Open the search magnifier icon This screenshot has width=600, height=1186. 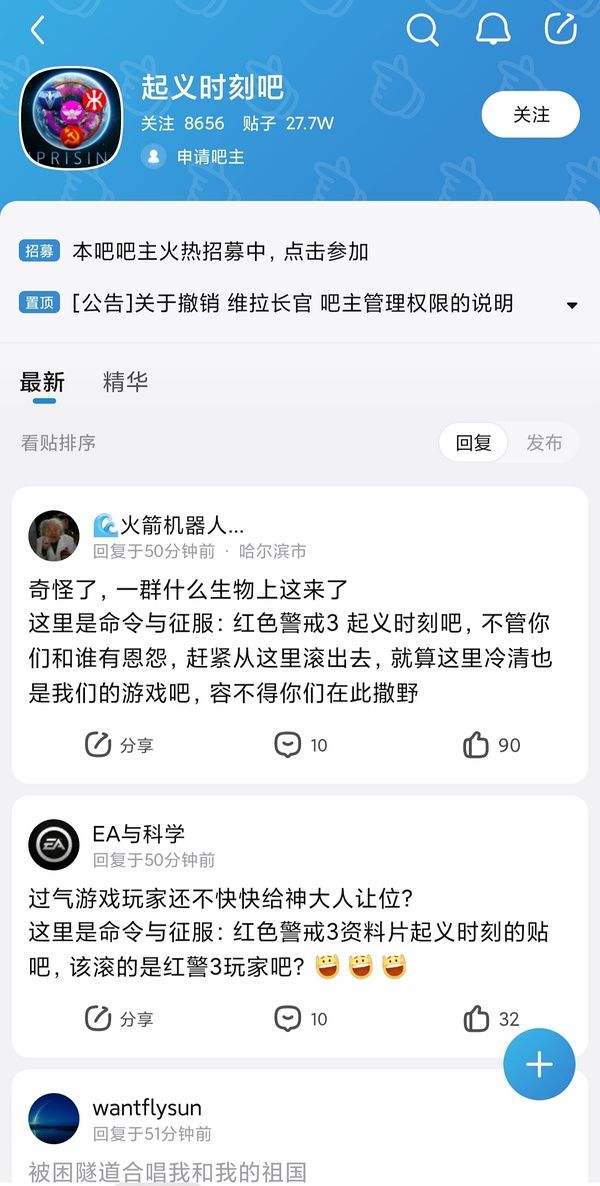(422, 30)
